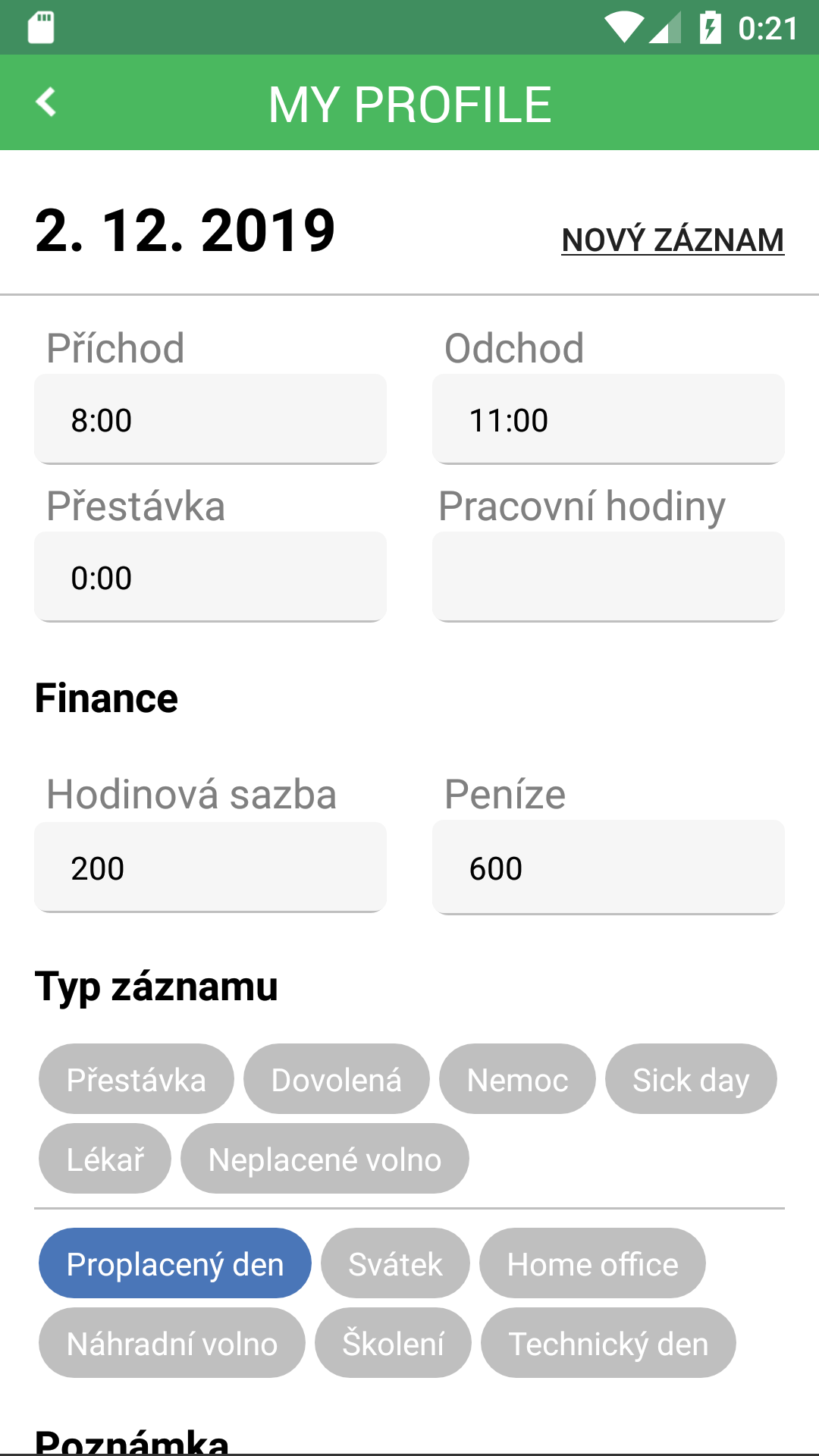Screen dimensions: 819x1456
Task: Deselect the Proplacený den chip
Action: [x=174, y=1263]
